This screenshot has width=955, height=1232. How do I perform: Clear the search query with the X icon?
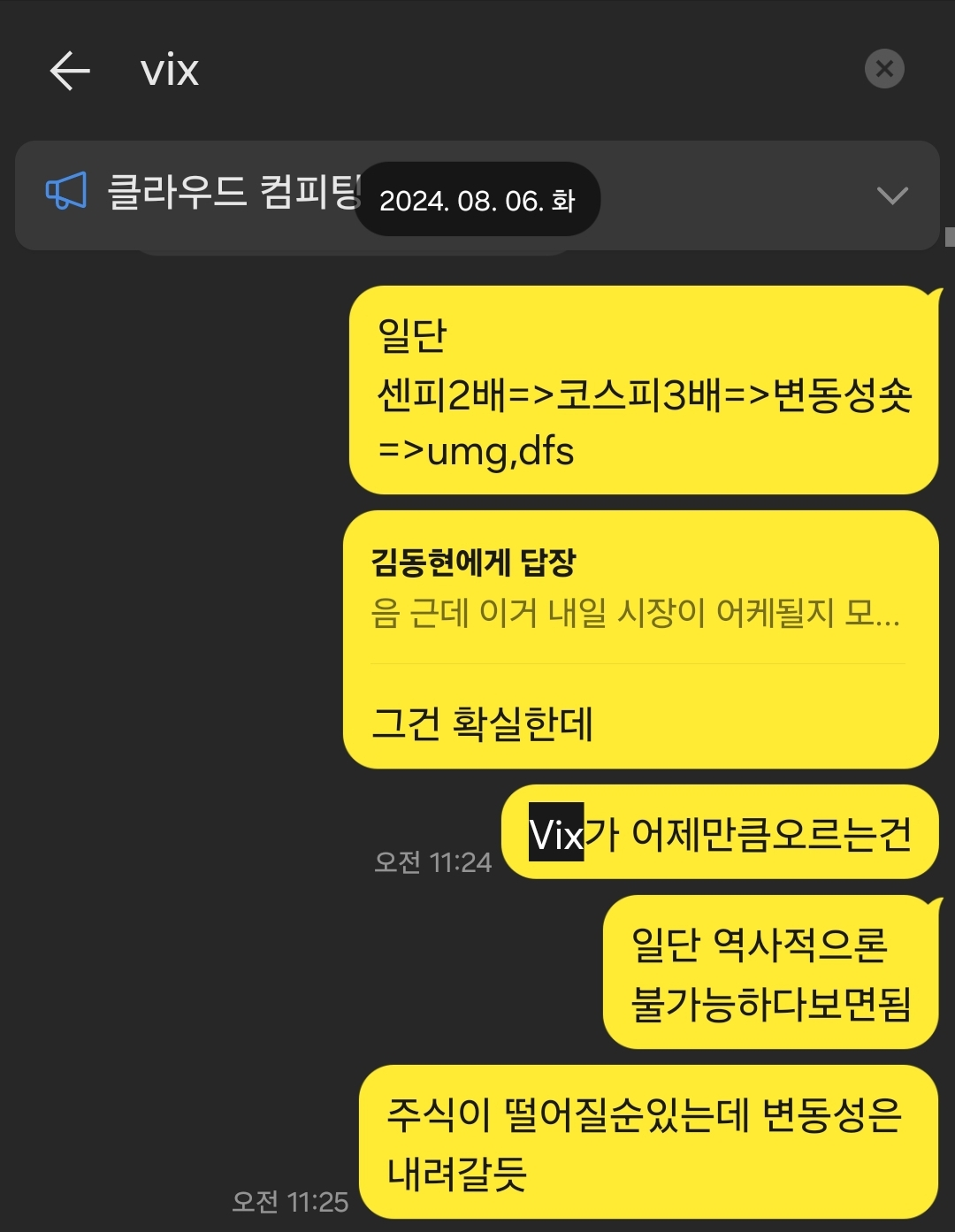tap(883, 69)
